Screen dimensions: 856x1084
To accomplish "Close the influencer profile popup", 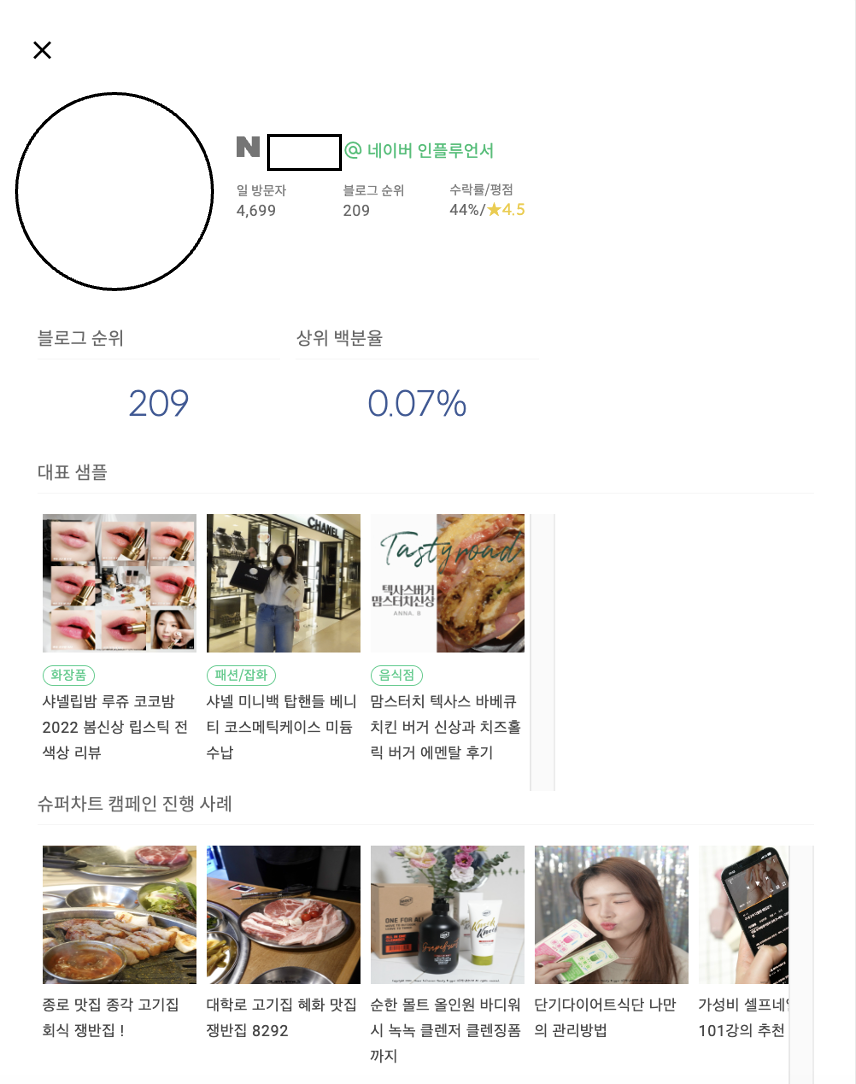I will (42, 50).
